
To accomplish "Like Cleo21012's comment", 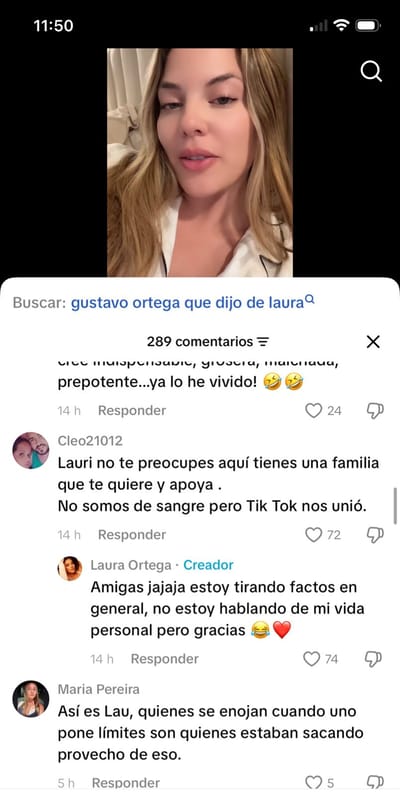I will 313,534.
